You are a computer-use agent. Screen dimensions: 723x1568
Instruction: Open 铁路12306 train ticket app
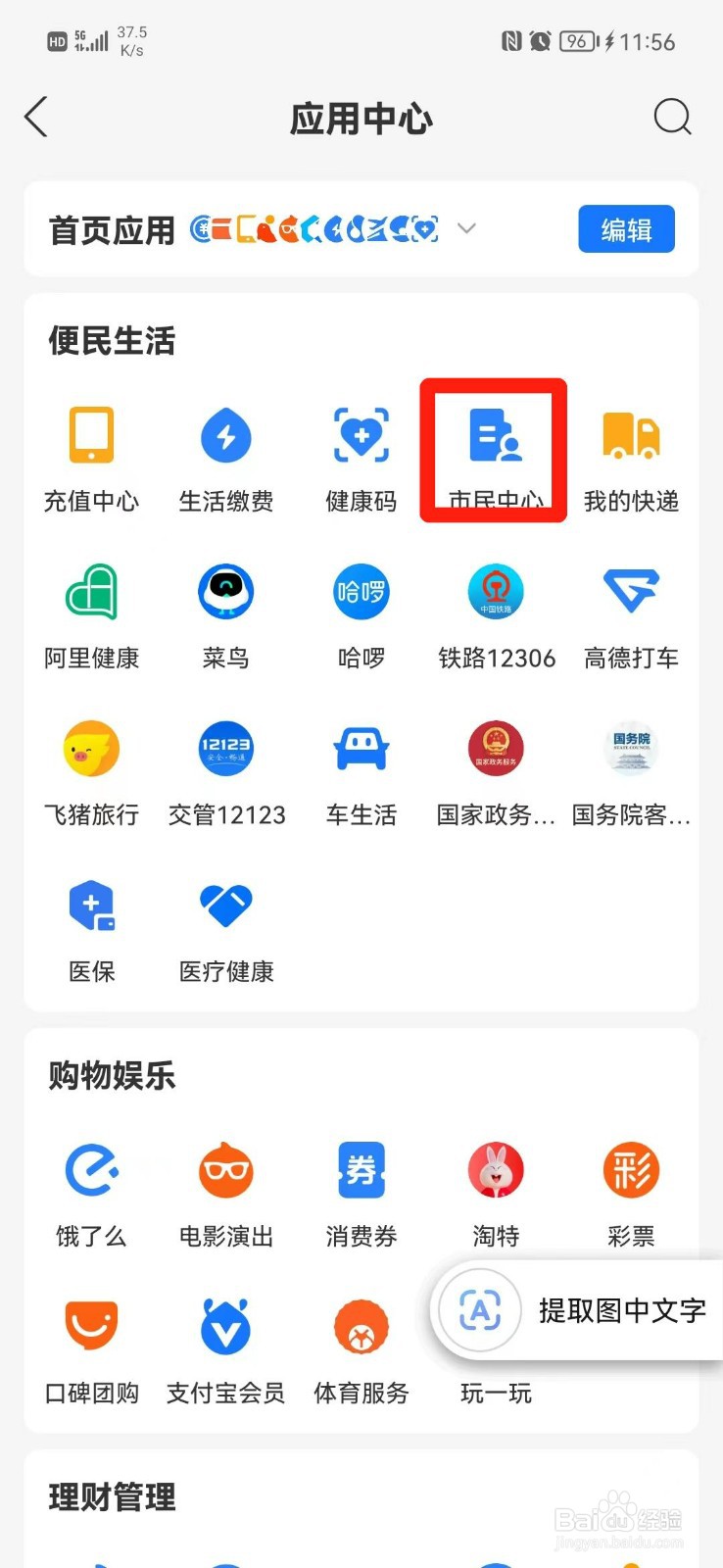pyautogui.click(x=496, y=591)
